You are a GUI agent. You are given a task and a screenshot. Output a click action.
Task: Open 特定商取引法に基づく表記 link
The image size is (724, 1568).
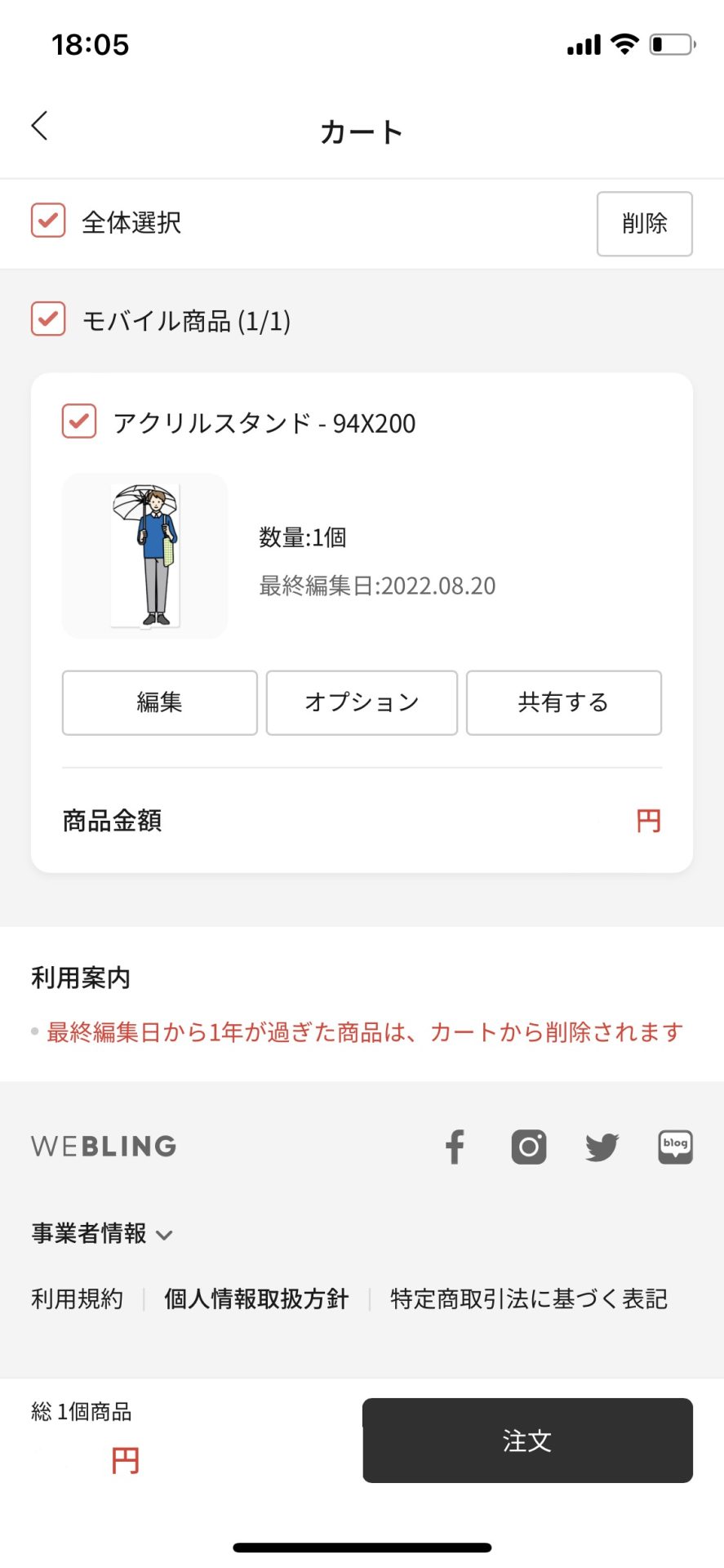[x=528, y=1298]
